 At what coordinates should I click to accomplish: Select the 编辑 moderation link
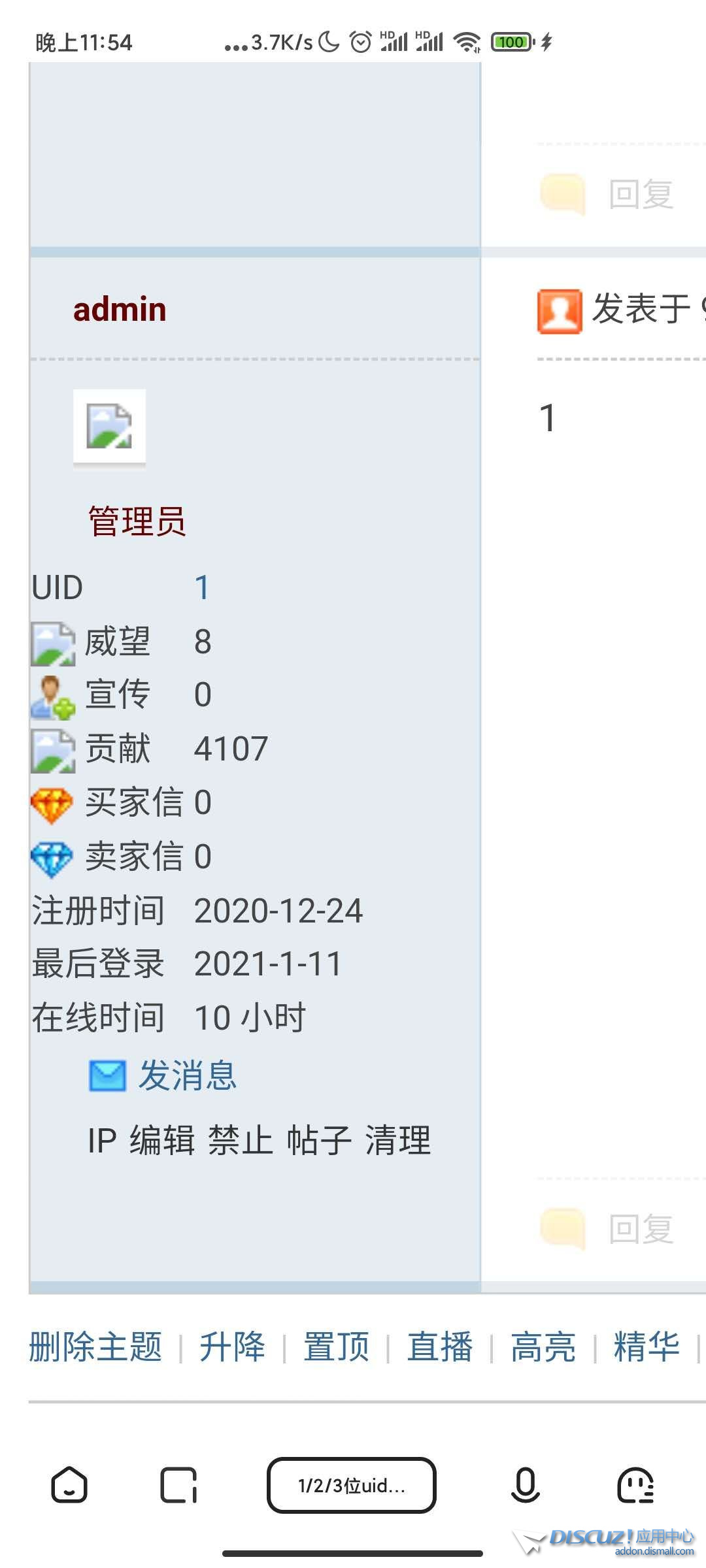(162, 1141)
